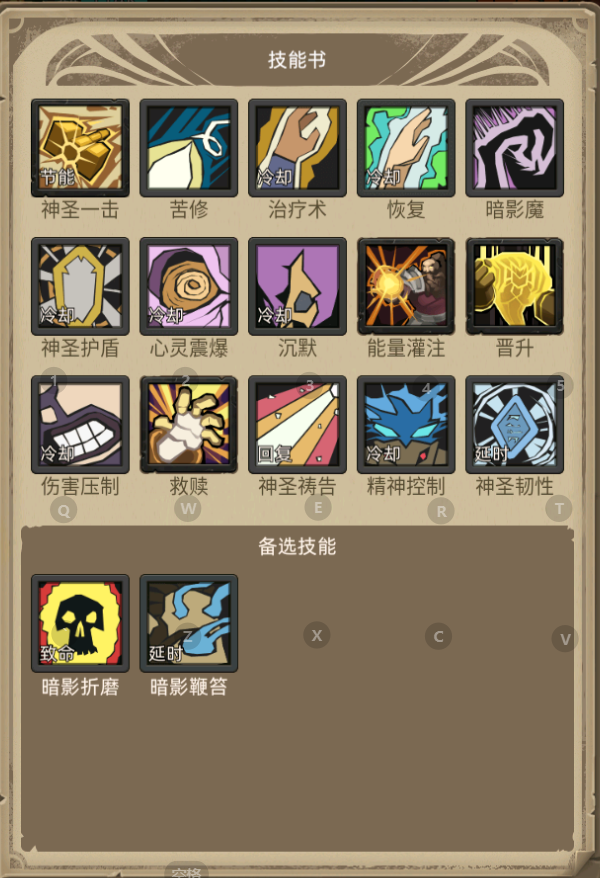This screenshot has width=600, height=878.
Task: Select the 神圣韧性 skill
Action: pos(514,424)
